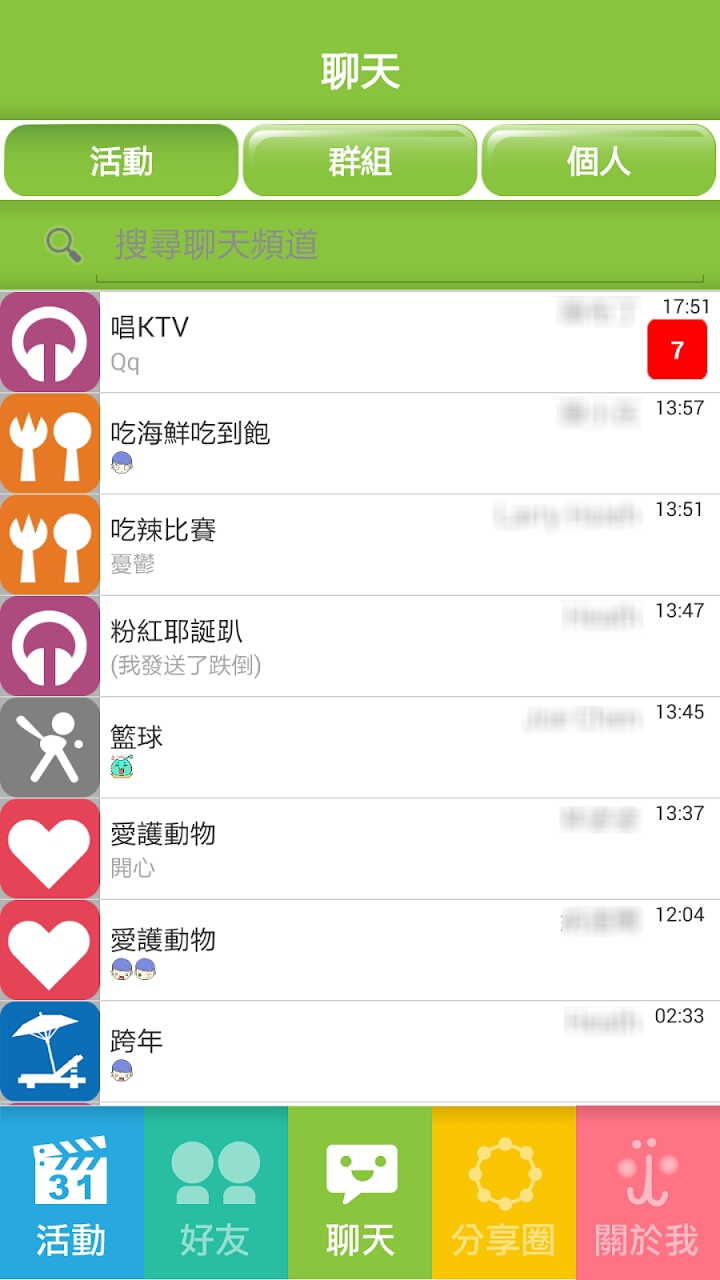Open the 關於我 bottom tab

648,1192
